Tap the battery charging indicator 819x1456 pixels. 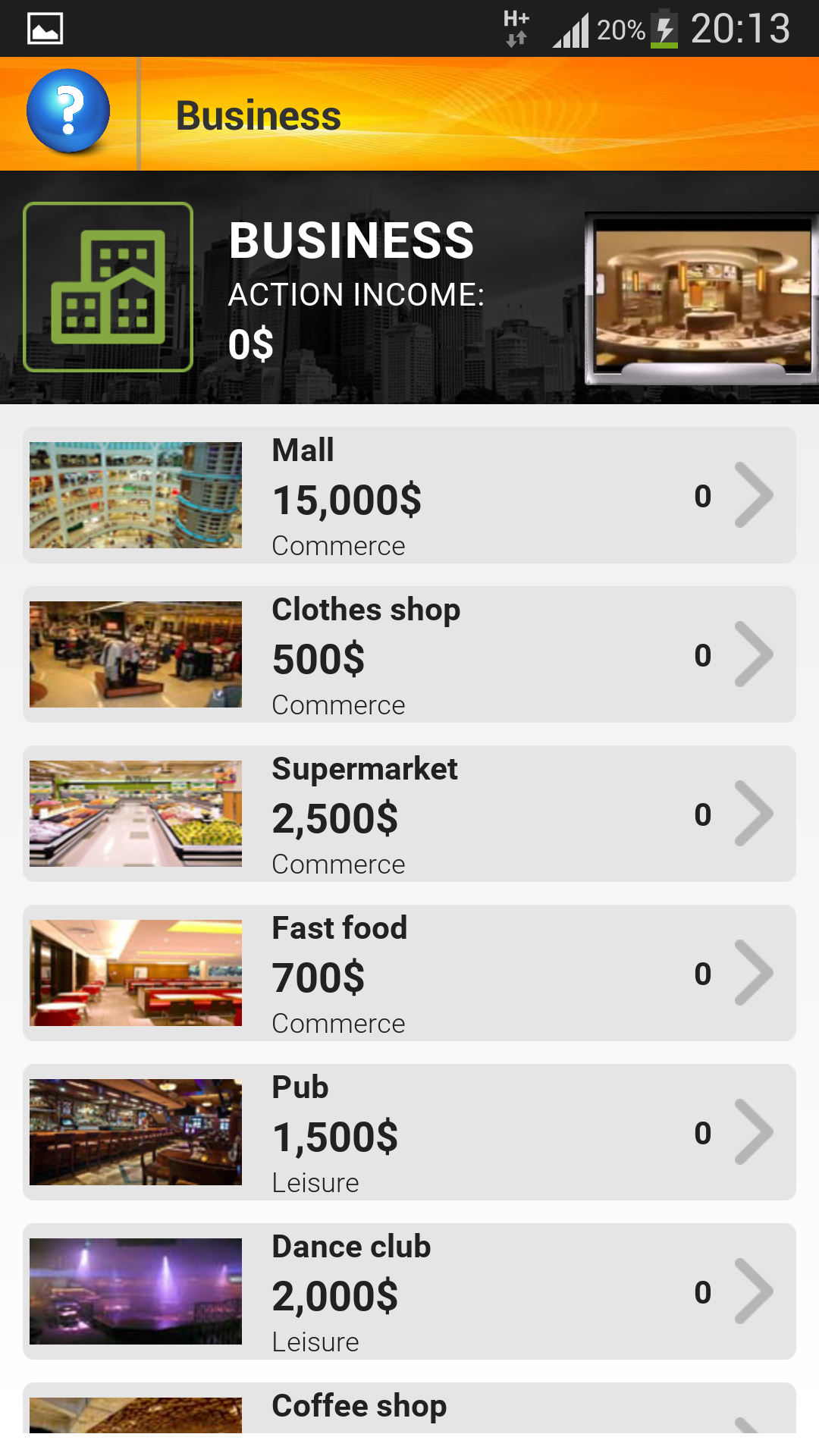pyautogui.click(x=666, y=27)
